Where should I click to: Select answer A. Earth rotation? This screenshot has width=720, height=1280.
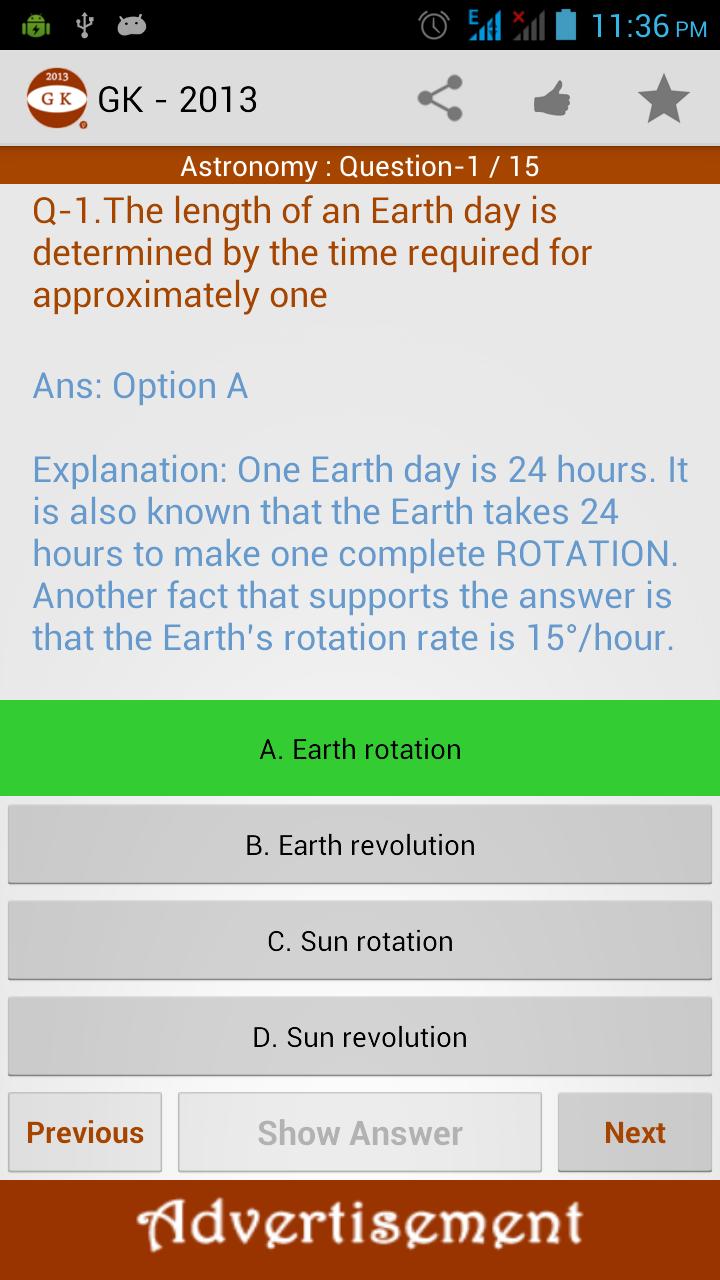click(x=360, y=749)
